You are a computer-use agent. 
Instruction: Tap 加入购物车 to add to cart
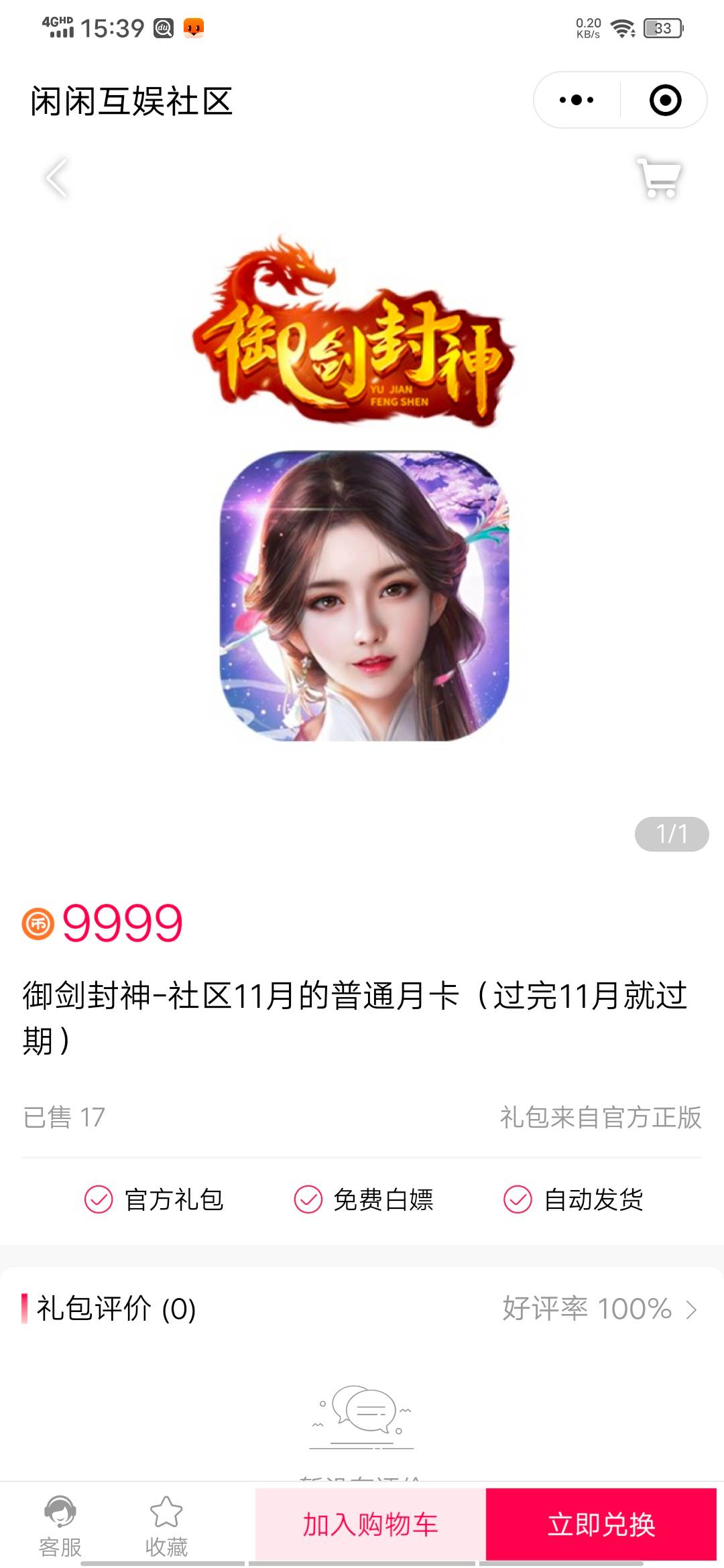click(370, 1524)
